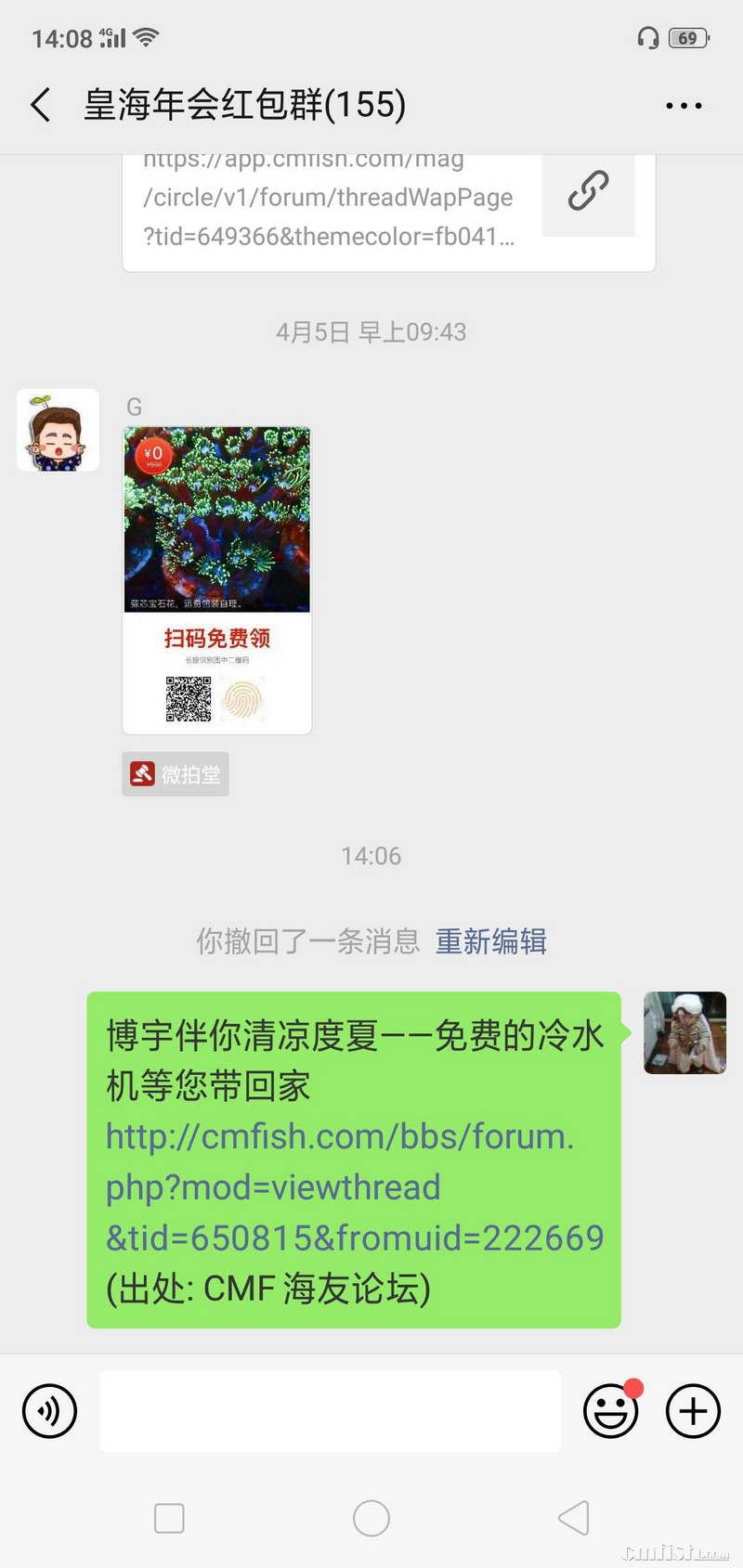Tap the circular home navigation button

[371, 1517]
